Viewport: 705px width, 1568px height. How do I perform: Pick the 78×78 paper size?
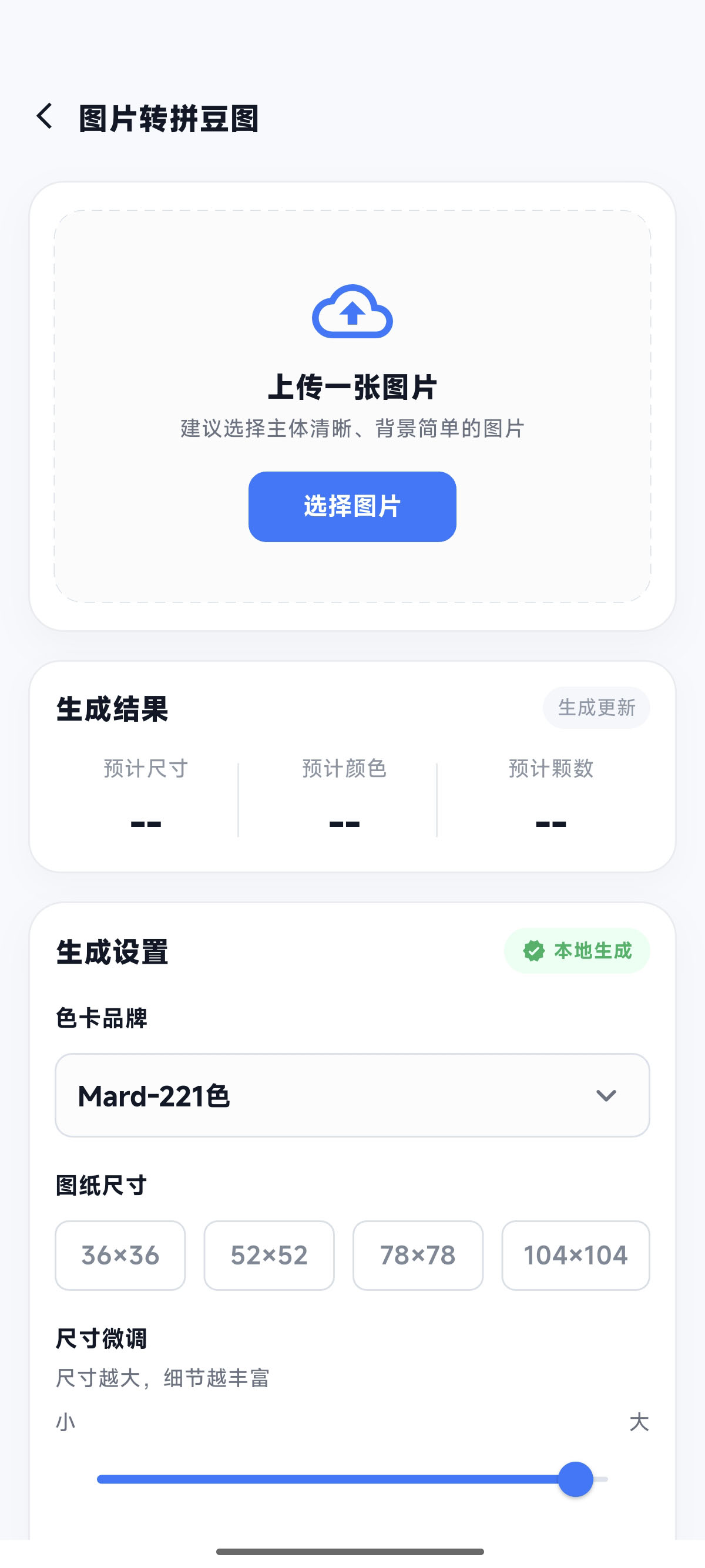click(x=418, y=1255)
